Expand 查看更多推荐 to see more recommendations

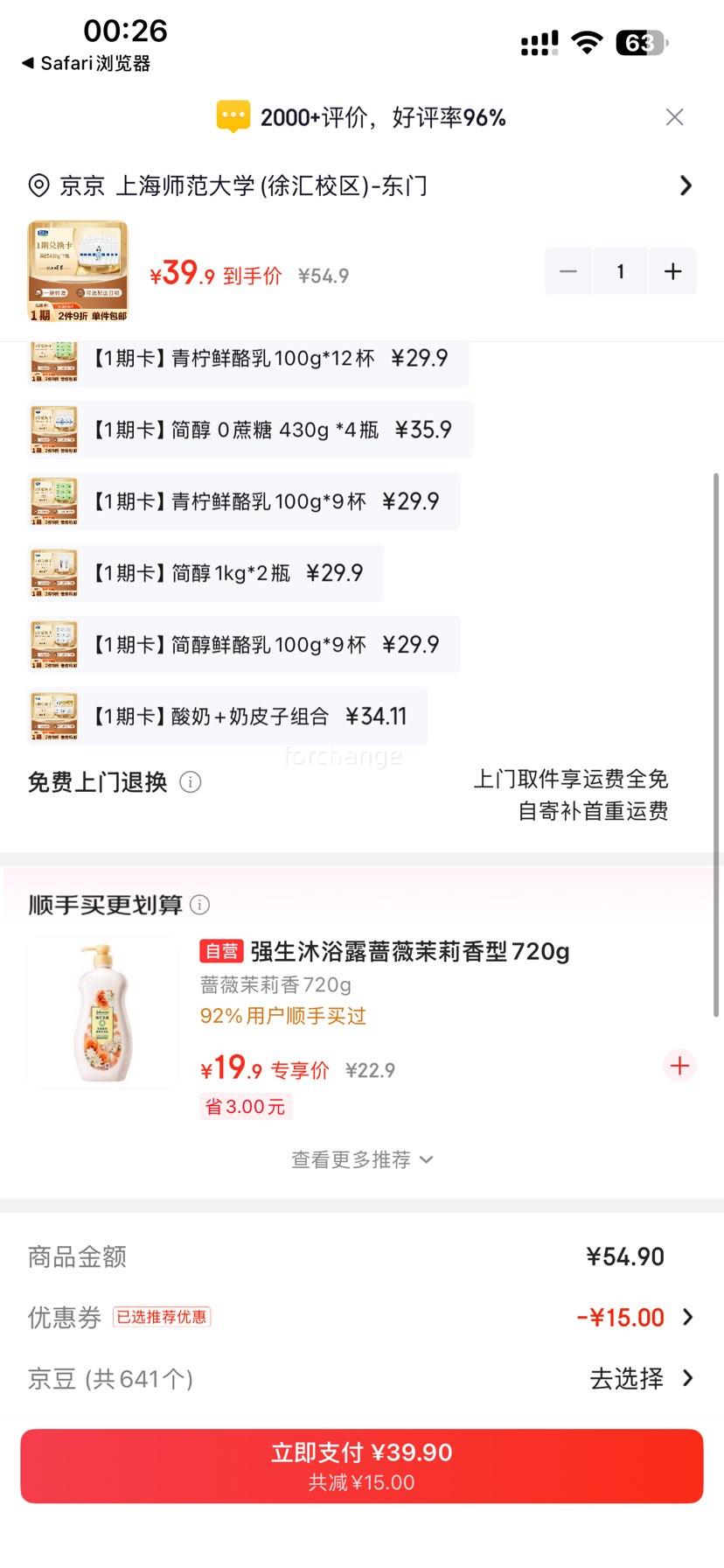tap(362, 1158)
